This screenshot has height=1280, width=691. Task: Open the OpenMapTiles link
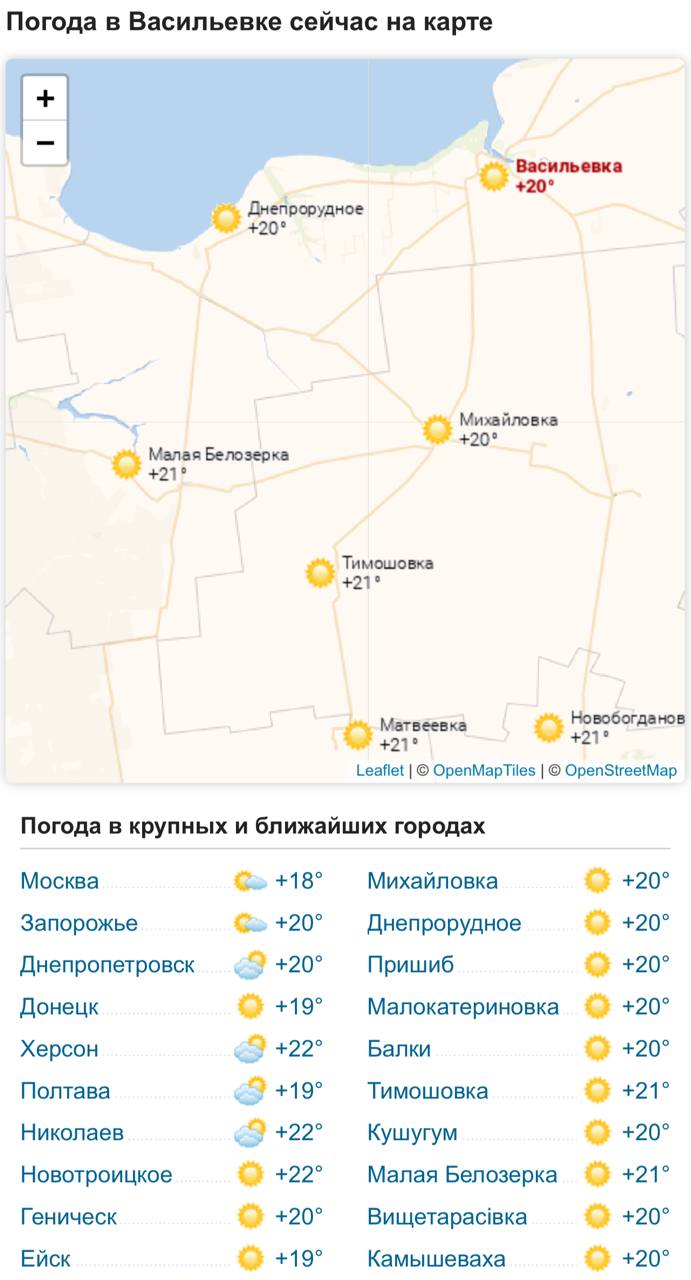484,770
